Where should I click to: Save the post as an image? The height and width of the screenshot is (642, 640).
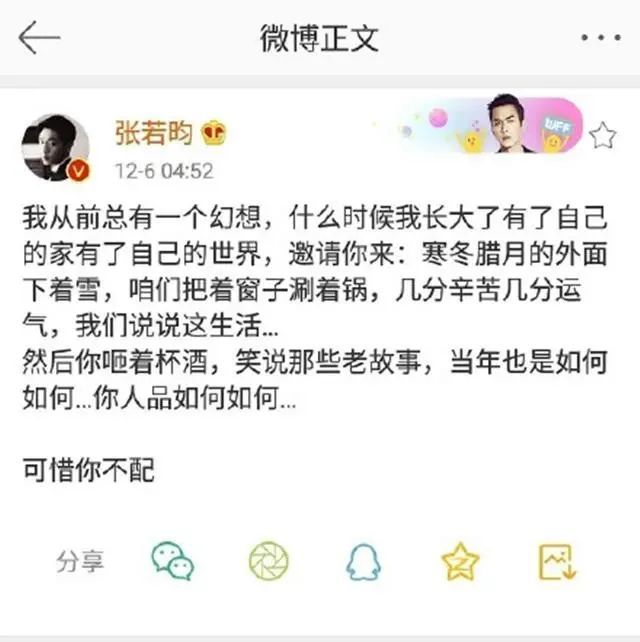[x=557, y=561]
